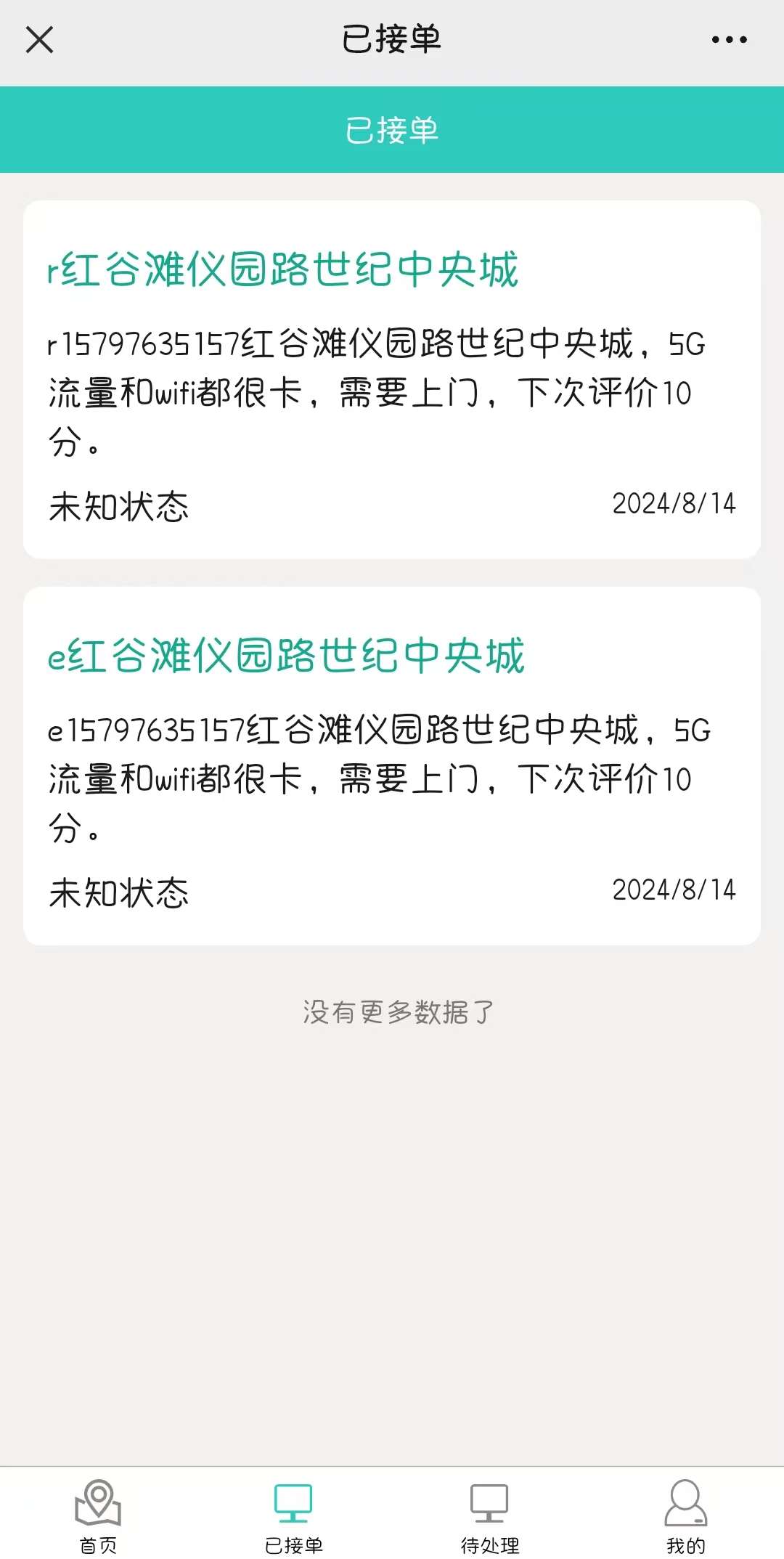The height and width of the screenshot is (1559, 784).
Task: Open the three-dot more options menu
Action: [x=729, y=40]
